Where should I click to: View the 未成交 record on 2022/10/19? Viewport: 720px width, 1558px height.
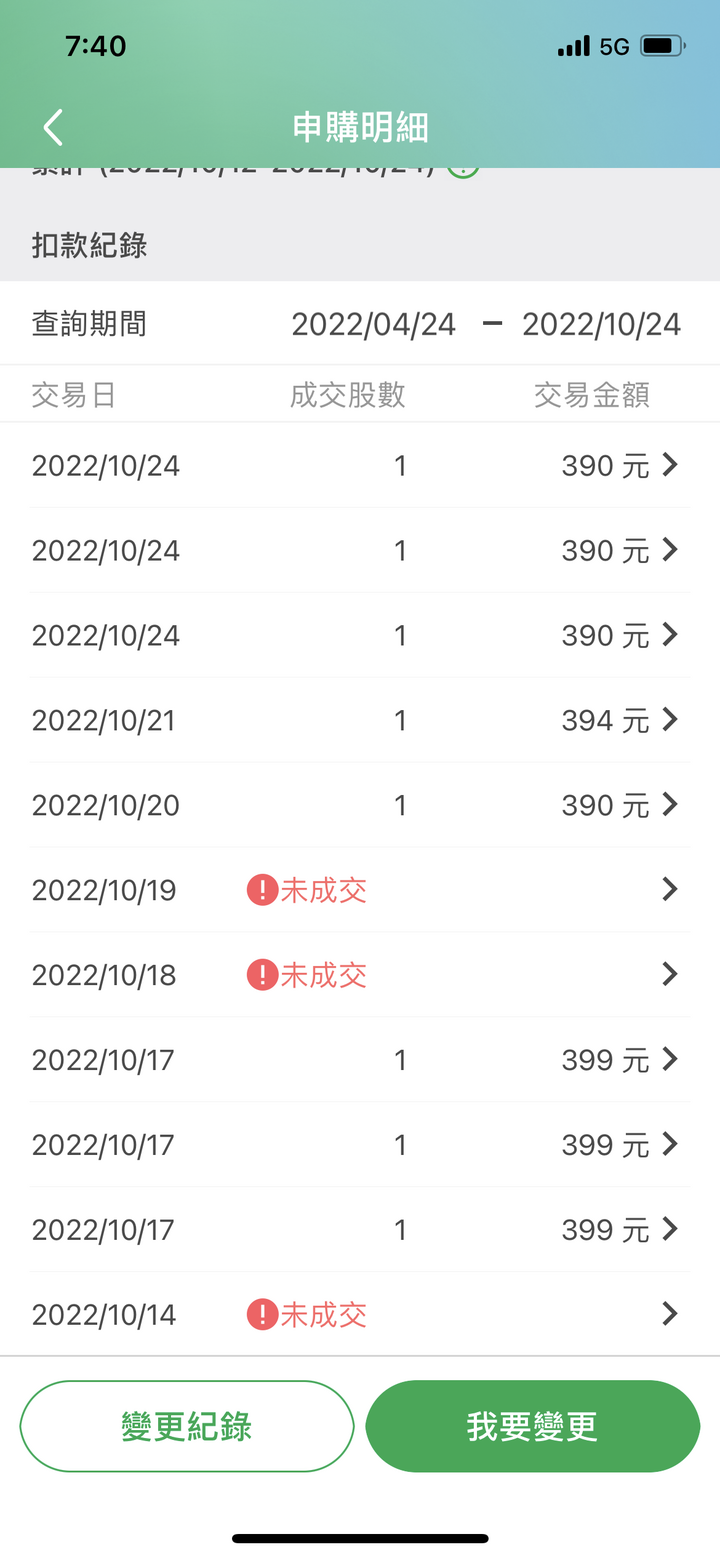tap(360, 890)
